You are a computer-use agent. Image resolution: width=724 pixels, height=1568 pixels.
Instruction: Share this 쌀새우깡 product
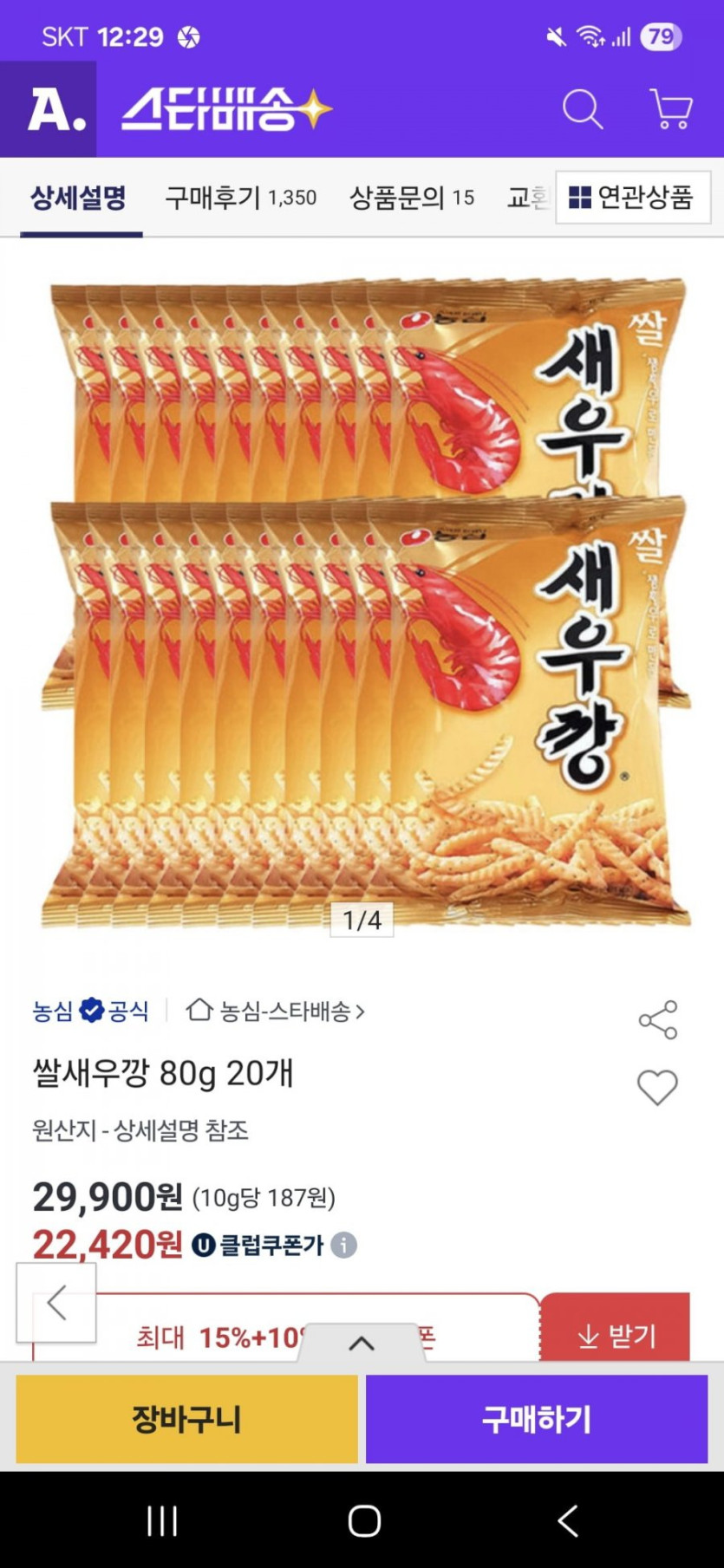[x=657, y=1019]
